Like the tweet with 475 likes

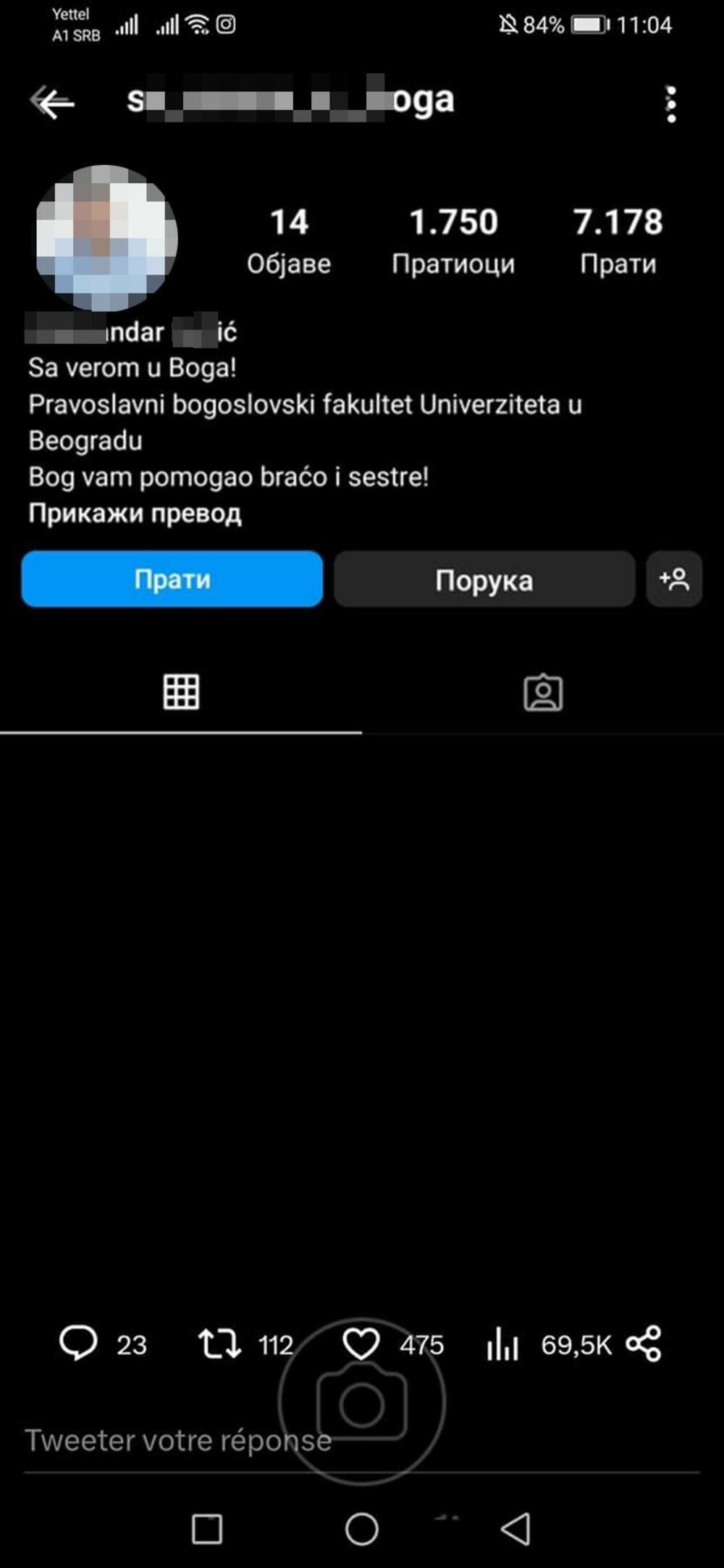[x=361, y=1344]
